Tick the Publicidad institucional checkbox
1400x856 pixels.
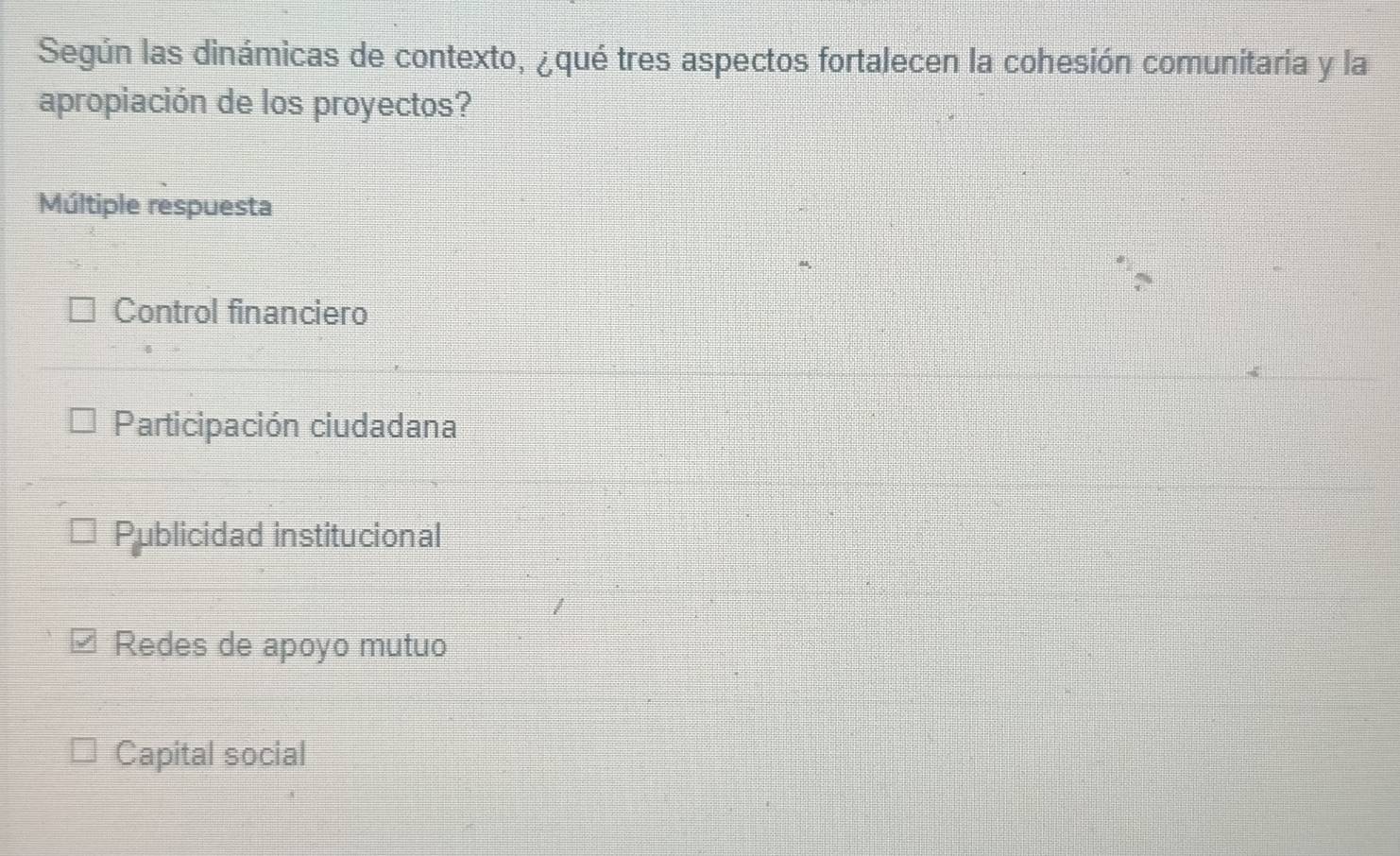click(x=83, y=535)
